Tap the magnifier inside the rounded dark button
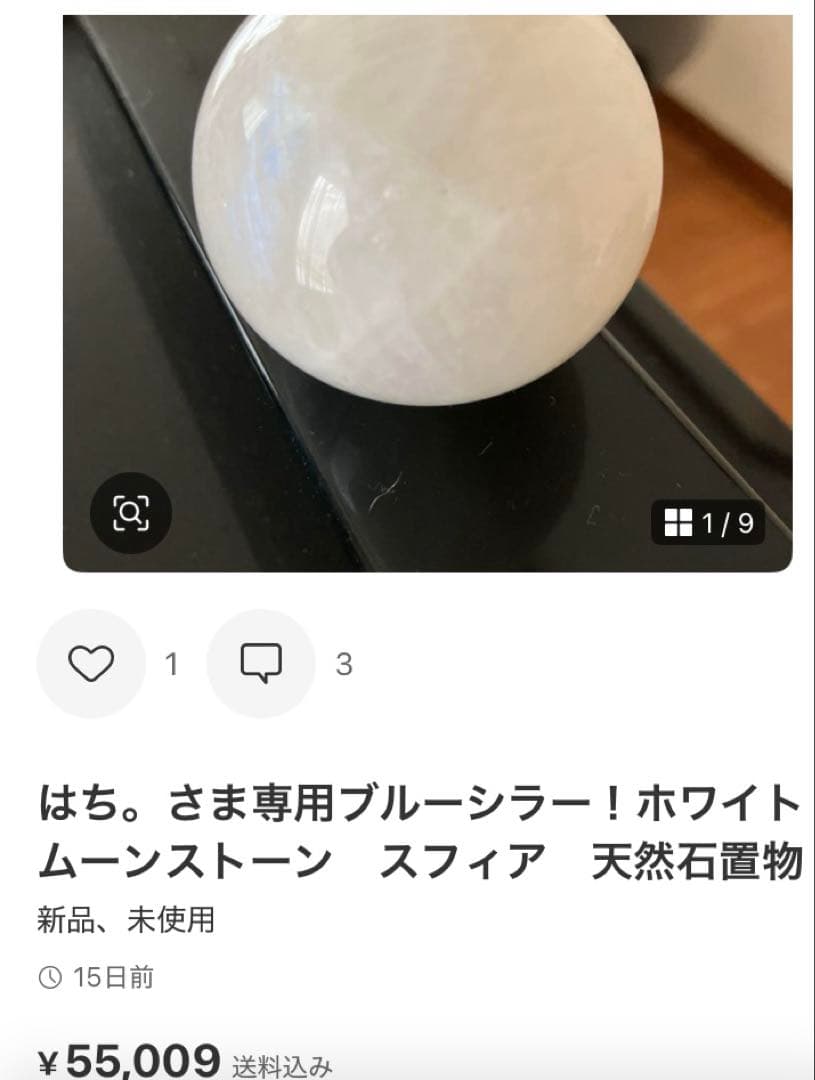The height and width of the screenshot is (1080, 815). 133,515
